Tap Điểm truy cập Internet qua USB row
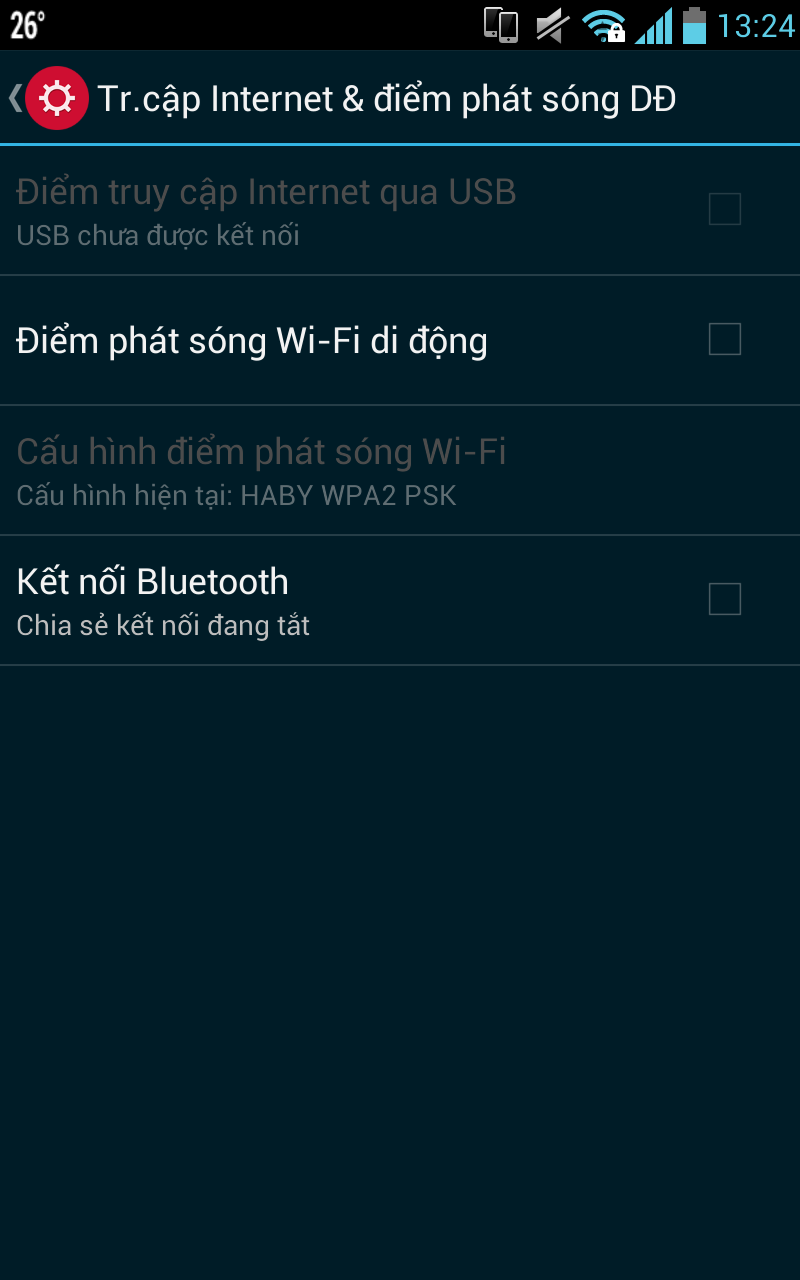 (x=266, y=192)
